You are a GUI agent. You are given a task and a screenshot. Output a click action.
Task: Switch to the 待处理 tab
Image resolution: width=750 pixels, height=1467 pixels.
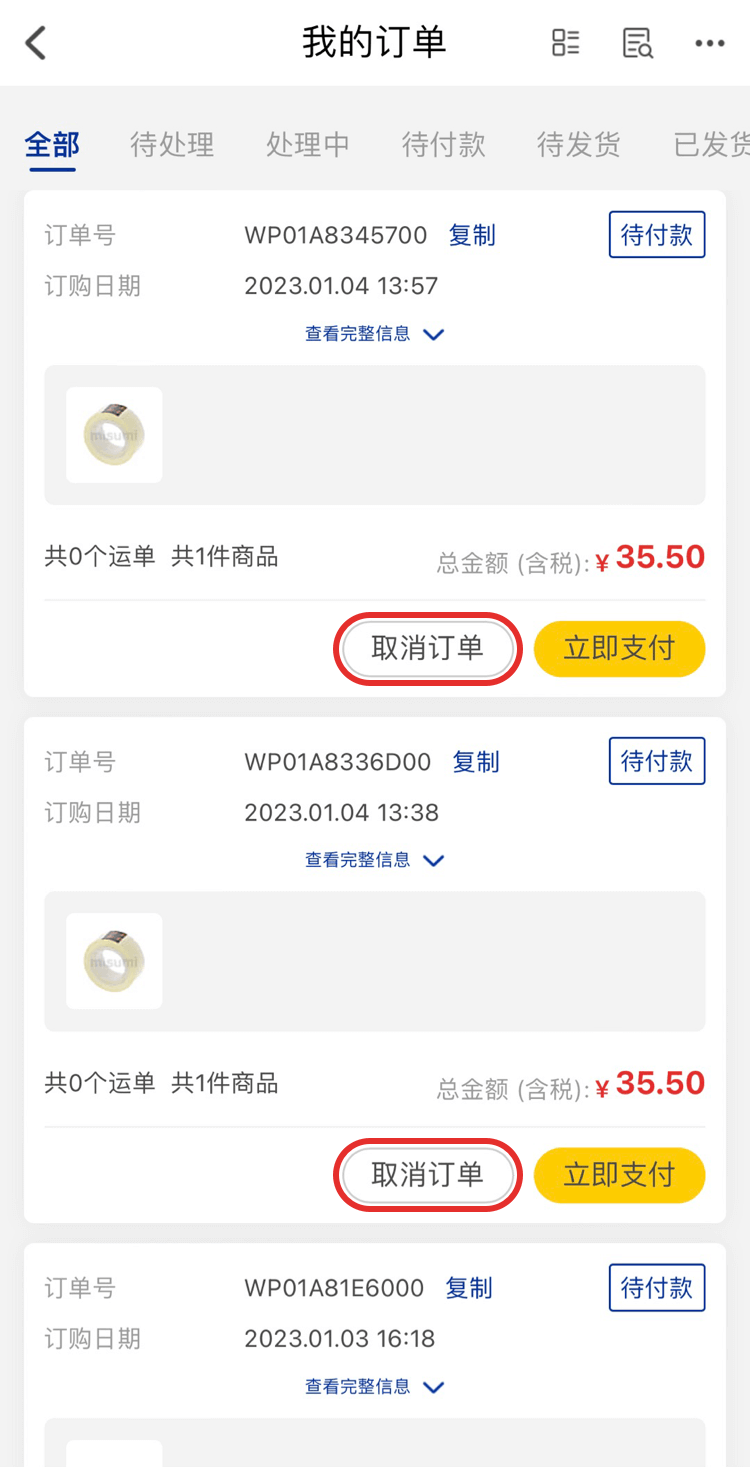point(172,145)
